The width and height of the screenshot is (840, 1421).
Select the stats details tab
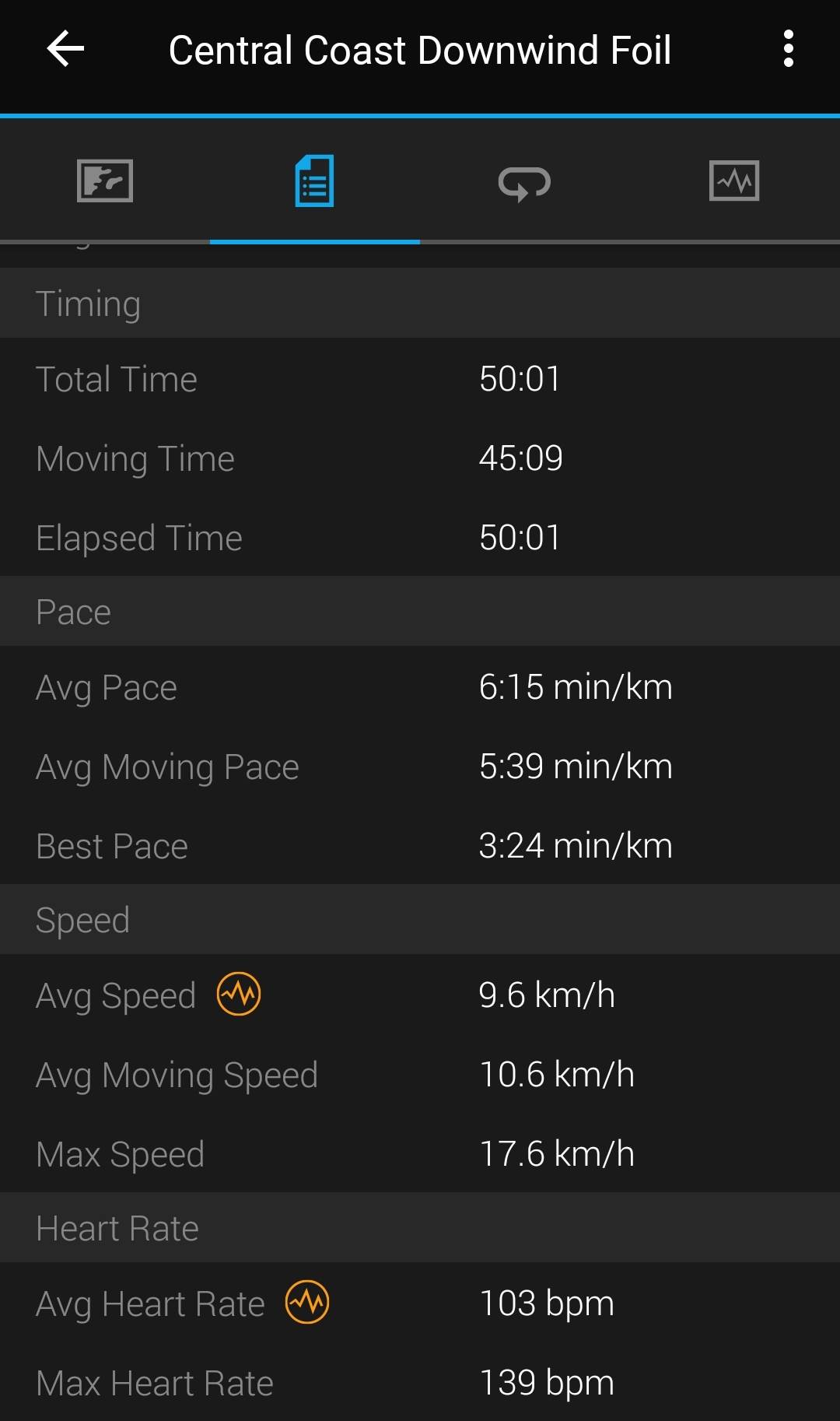pyautogui.click(x=314, y=181)
